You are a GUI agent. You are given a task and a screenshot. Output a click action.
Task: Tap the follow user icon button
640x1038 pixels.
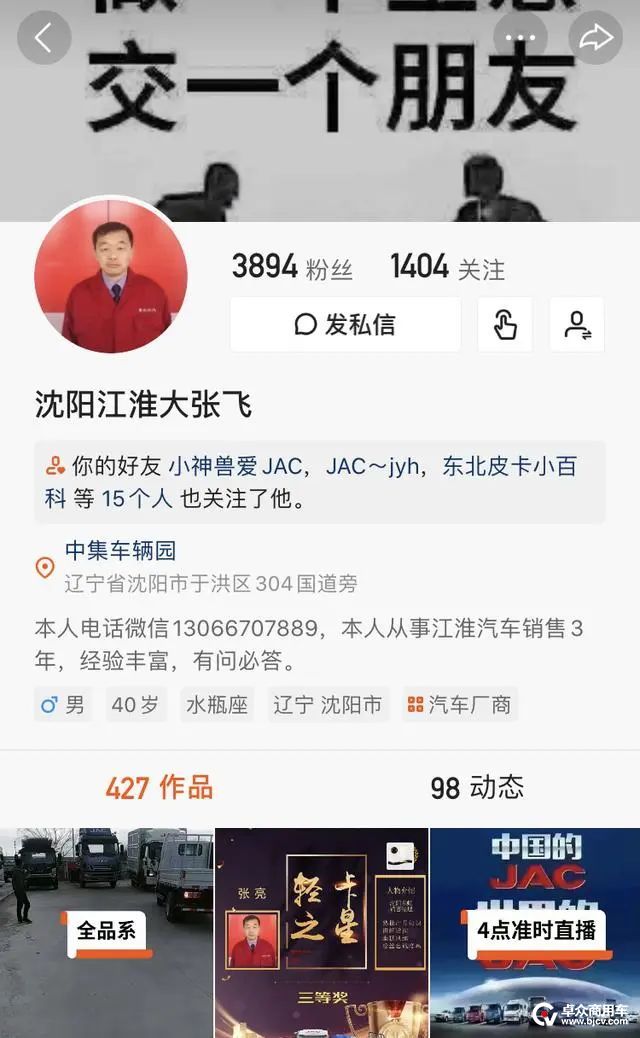(x=577, y=324)
